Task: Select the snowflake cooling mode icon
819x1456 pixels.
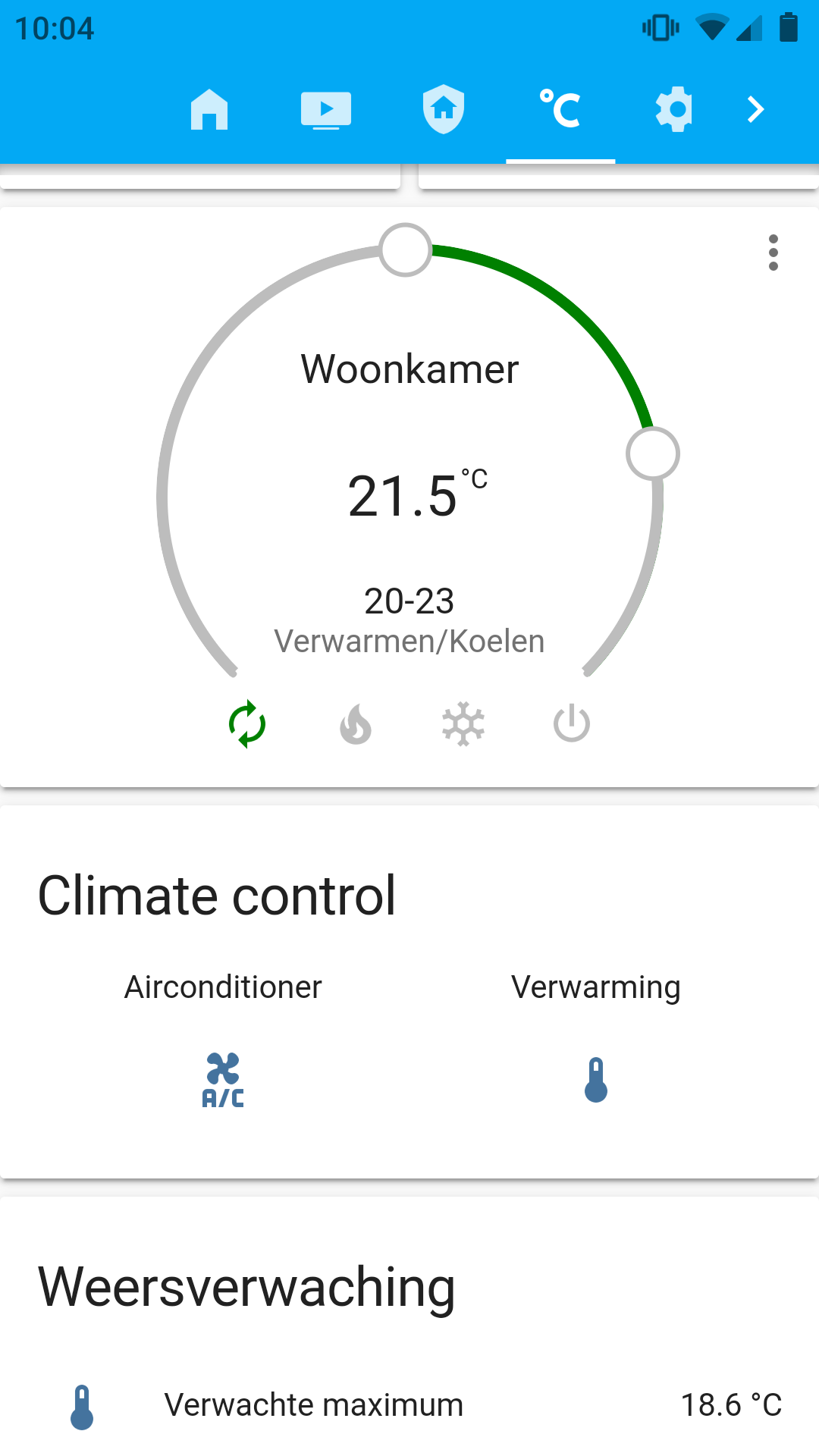Action: coord(463,723)
